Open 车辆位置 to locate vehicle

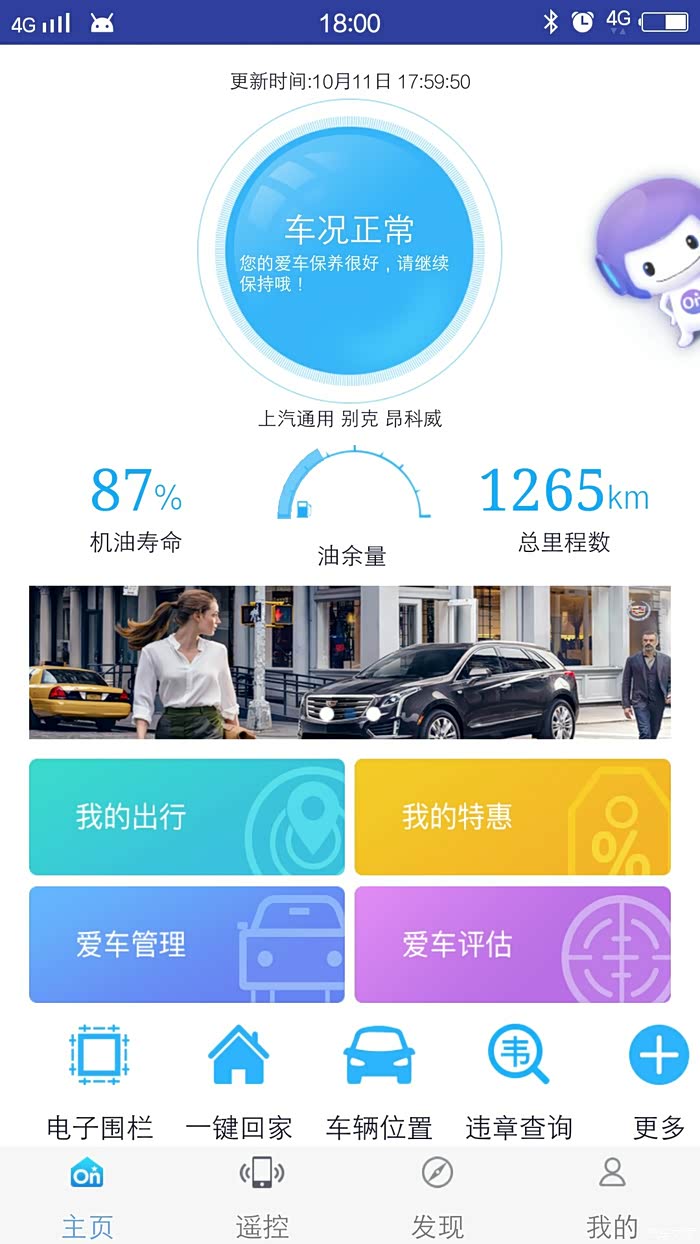379,1083
